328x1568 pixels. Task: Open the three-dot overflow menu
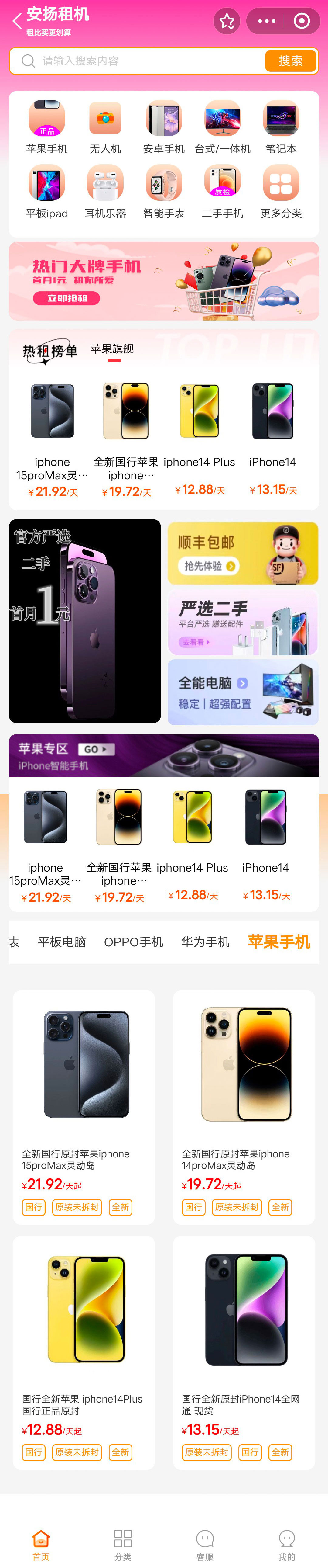click(x=267, y=21)
